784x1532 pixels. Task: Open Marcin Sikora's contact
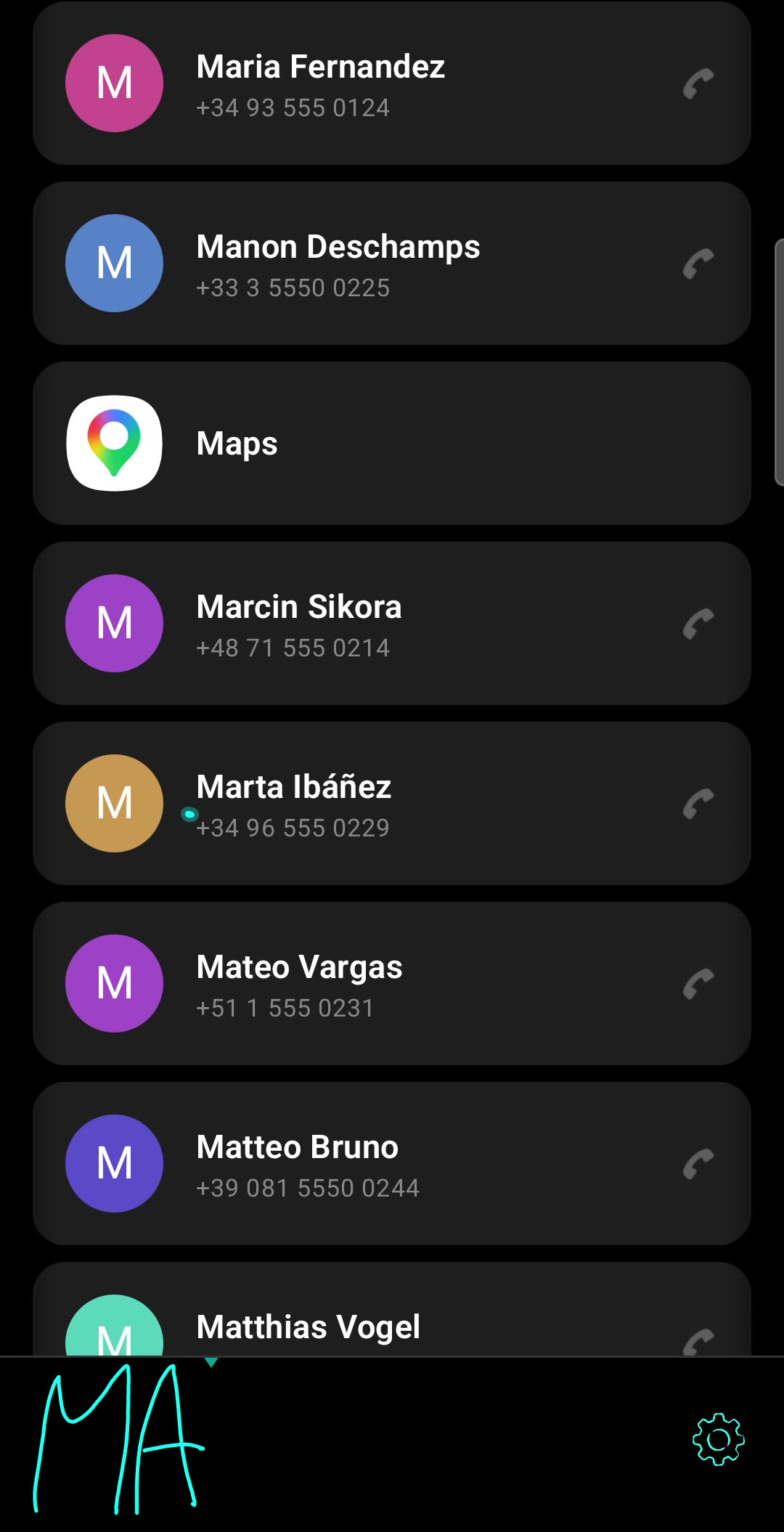[x=392, y=624]
